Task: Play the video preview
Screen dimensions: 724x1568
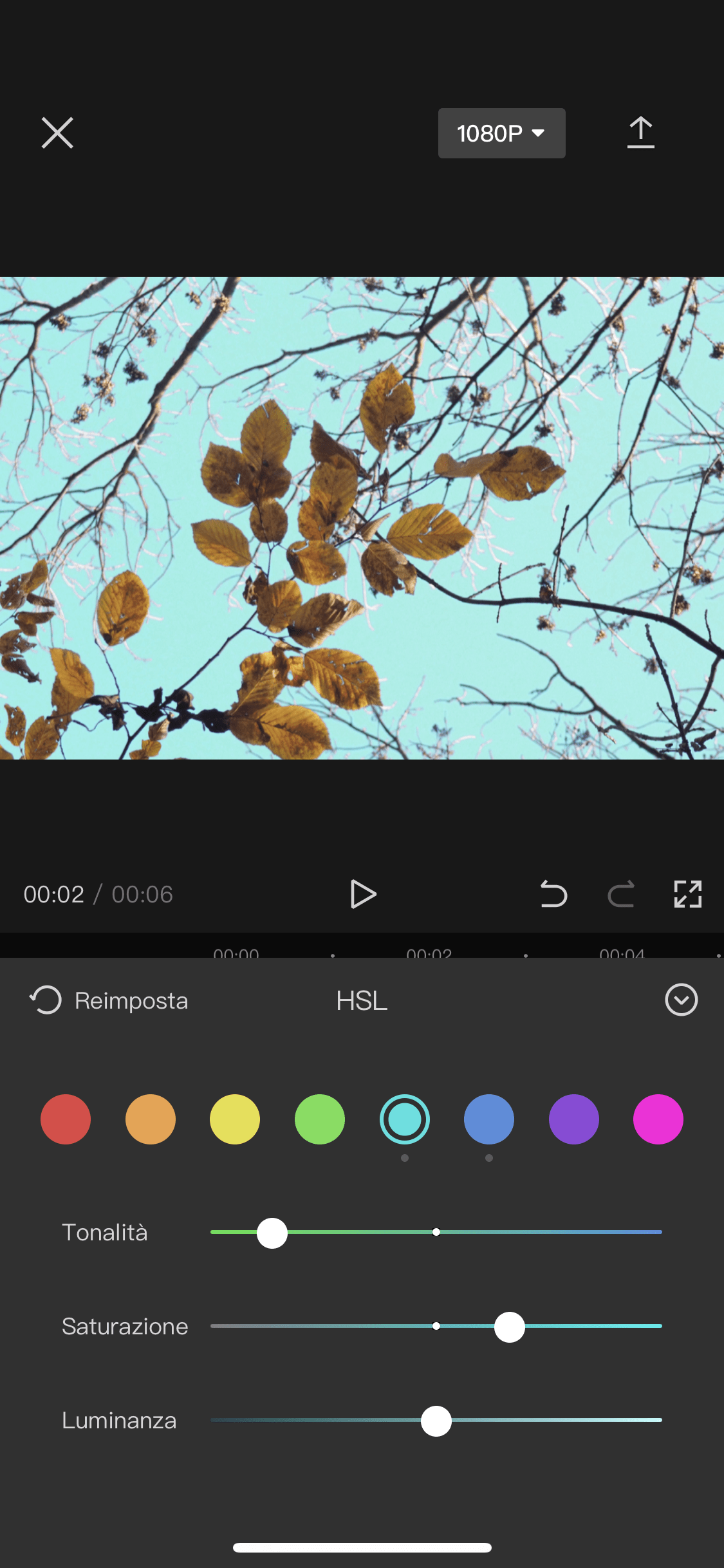Action: [x=363, y=894]
